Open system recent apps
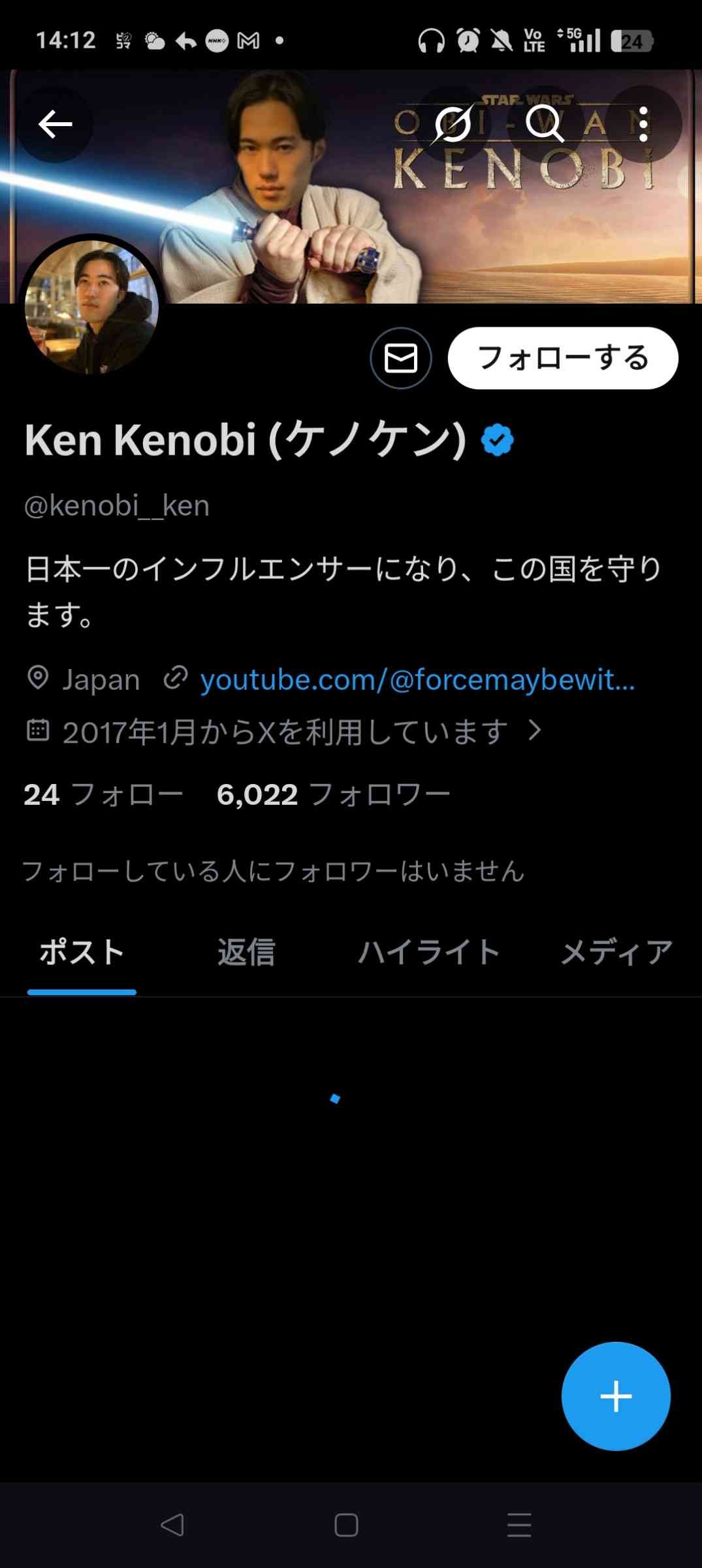702x1568 pixels. tap(519, 1526)
